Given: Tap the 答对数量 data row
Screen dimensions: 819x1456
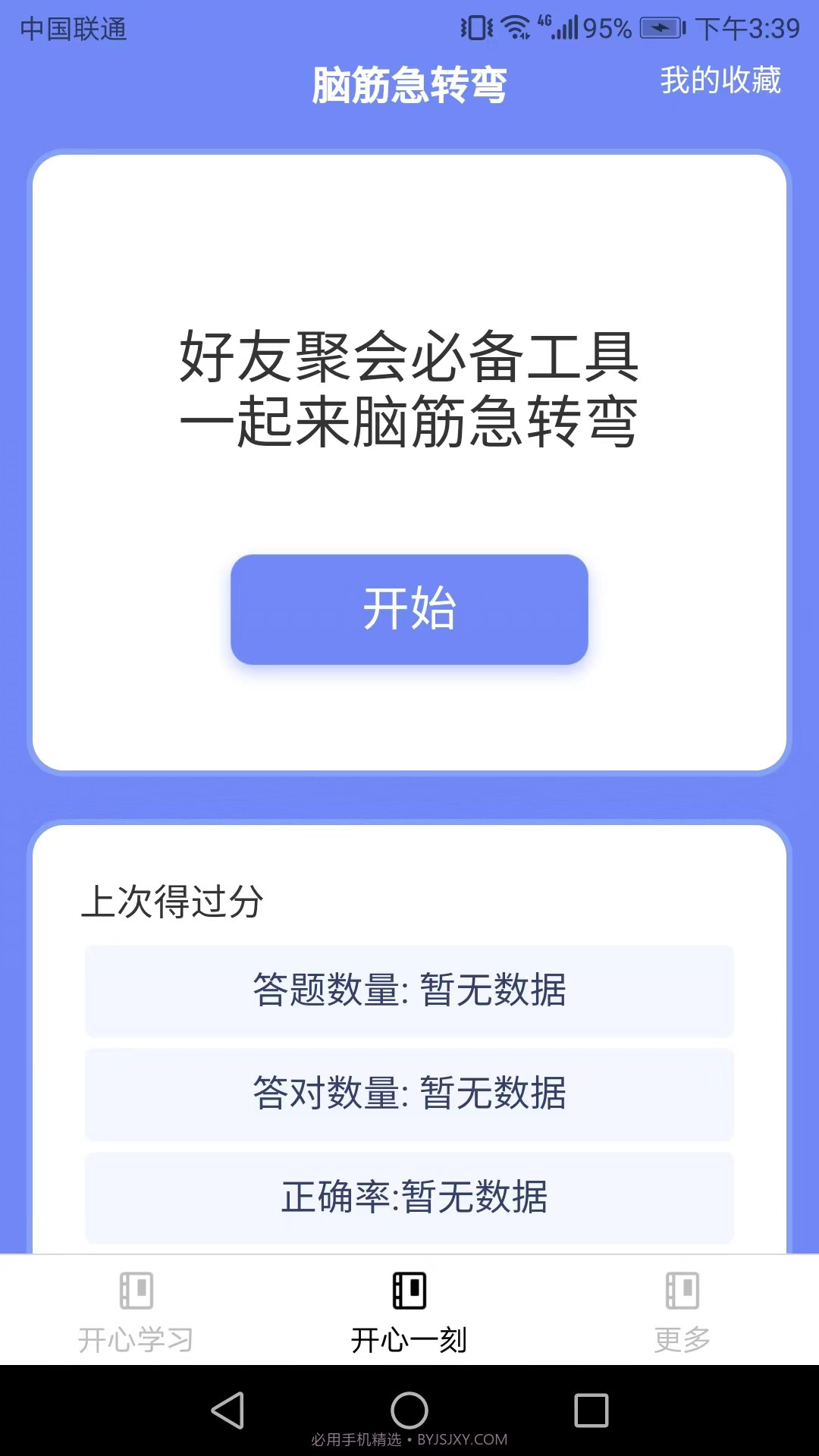Looking at the screenshot, I should [409, 1094].
